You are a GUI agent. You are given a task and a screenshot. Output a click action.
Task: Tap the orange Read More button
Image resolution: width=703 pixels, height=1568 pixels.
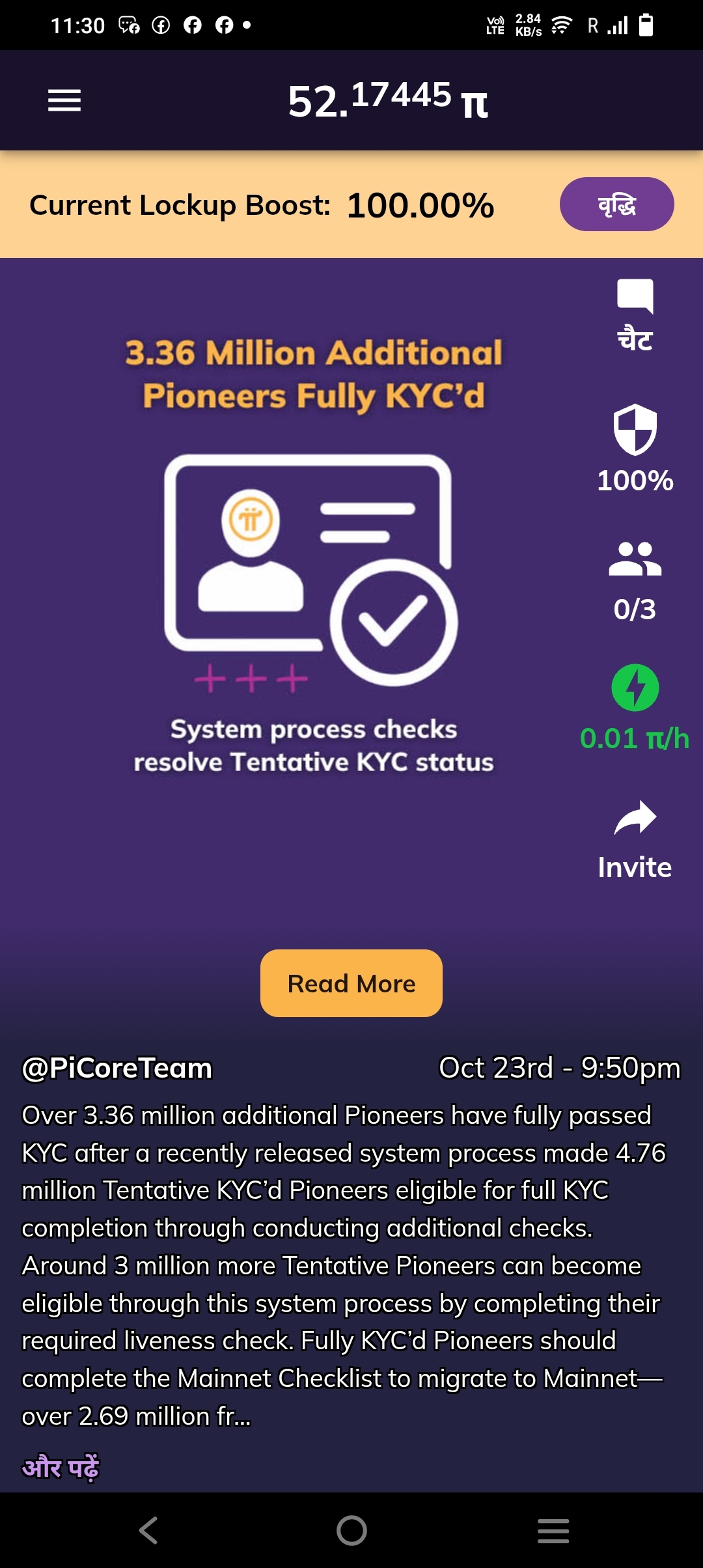[x=351, y=983]
